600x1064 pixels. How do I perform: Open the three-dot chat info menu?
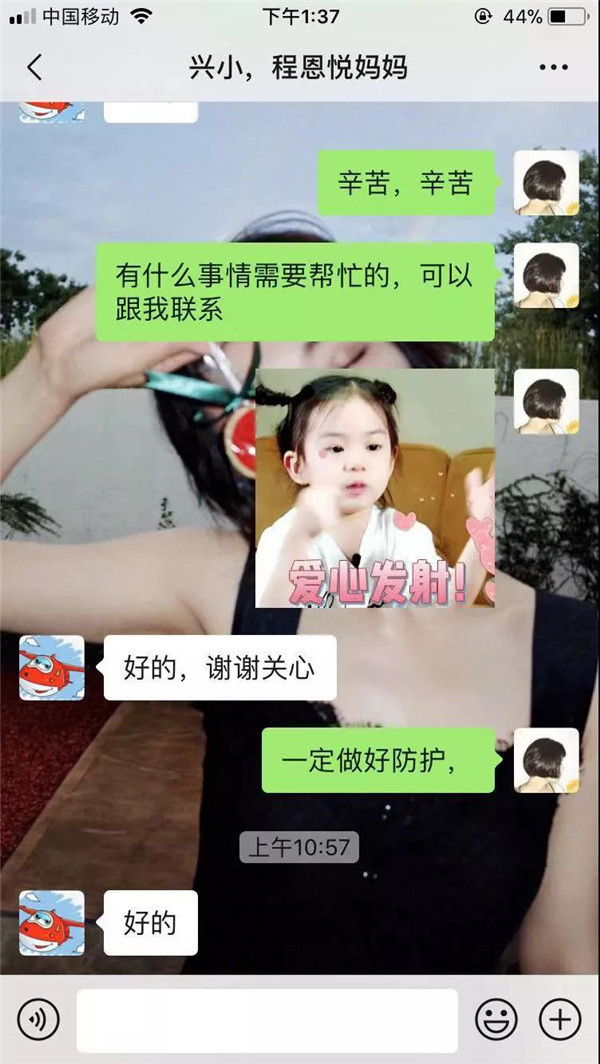(x=553, y=68)
